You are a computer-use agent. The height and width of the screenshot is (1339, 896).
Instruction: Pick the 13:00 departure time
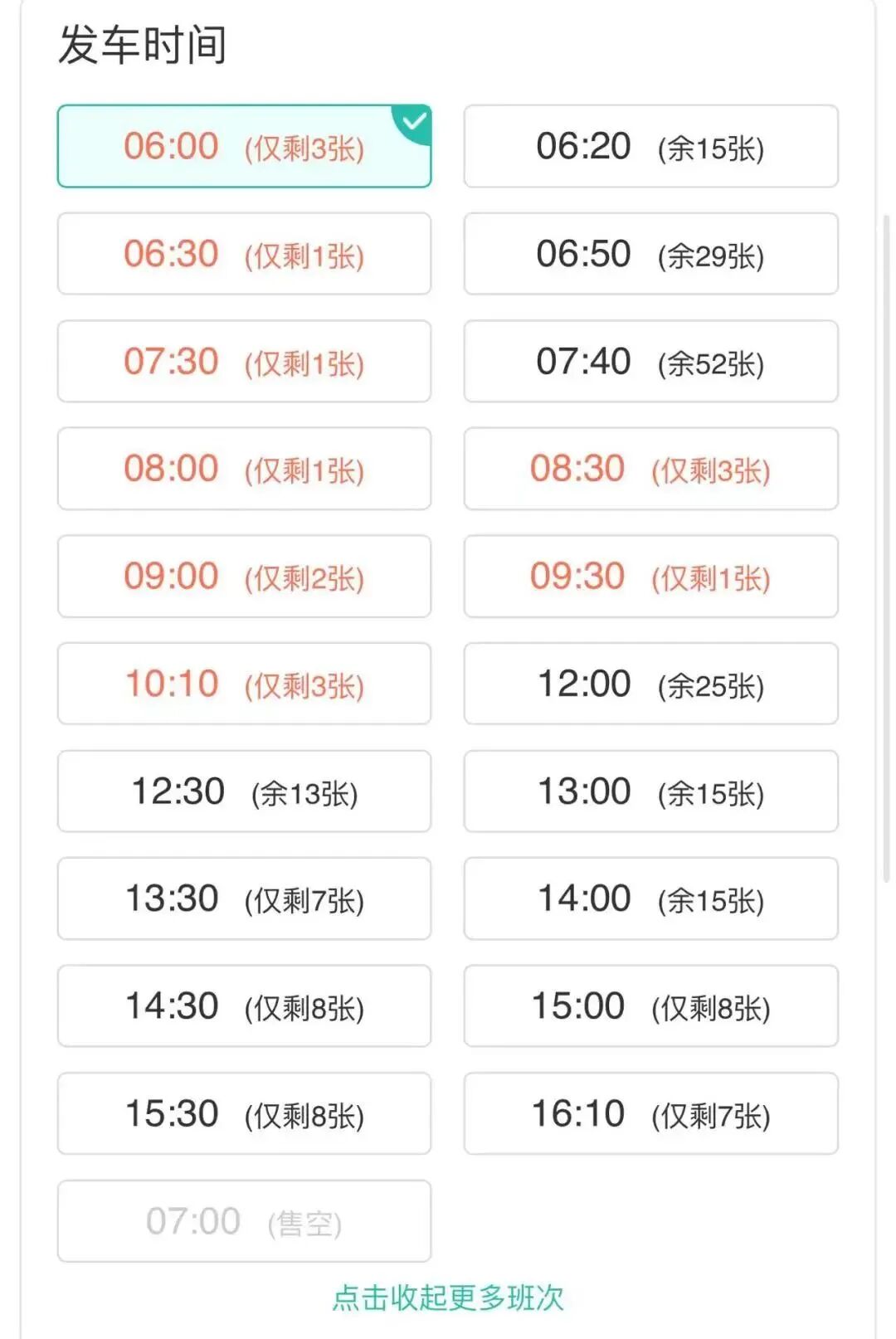point(650,791)
